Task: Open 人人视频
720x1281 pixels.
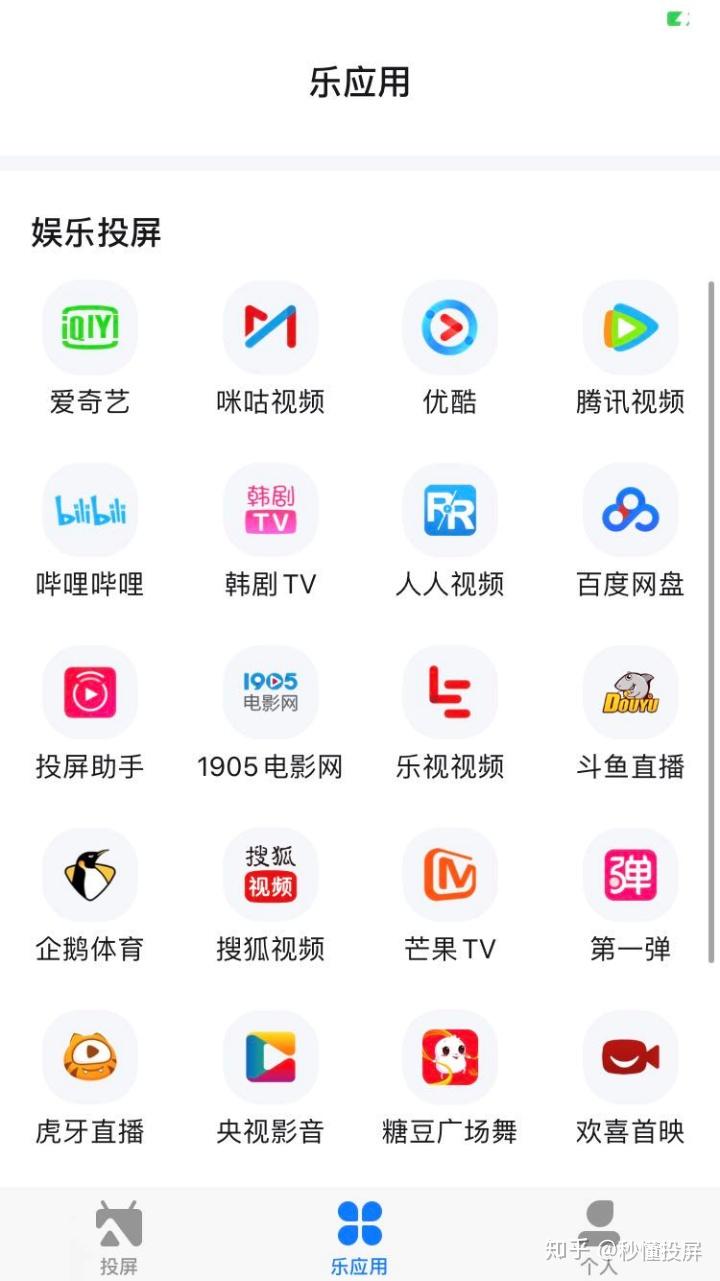Action: [450, 510]
